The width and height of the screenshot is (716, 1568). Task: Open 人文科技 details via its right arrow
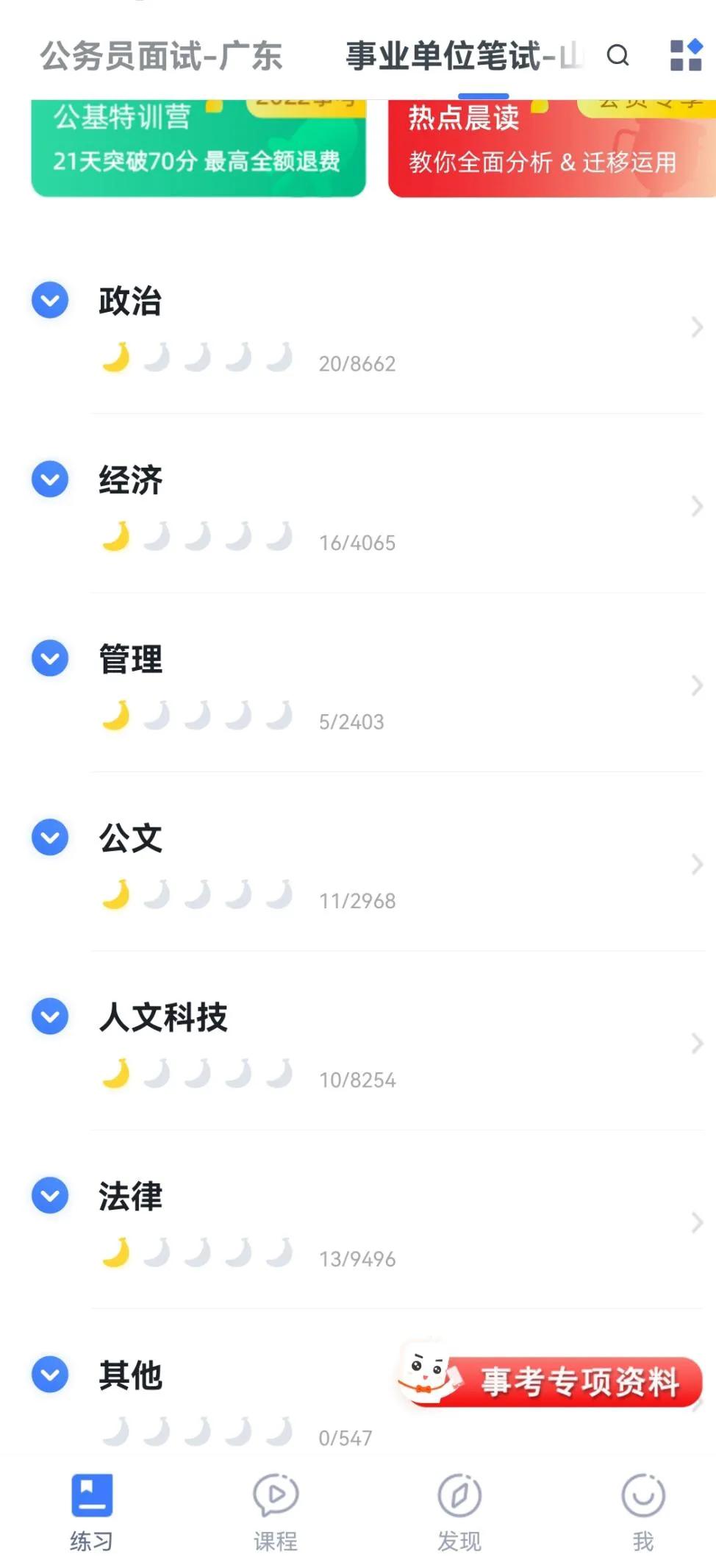[695, 1044]
